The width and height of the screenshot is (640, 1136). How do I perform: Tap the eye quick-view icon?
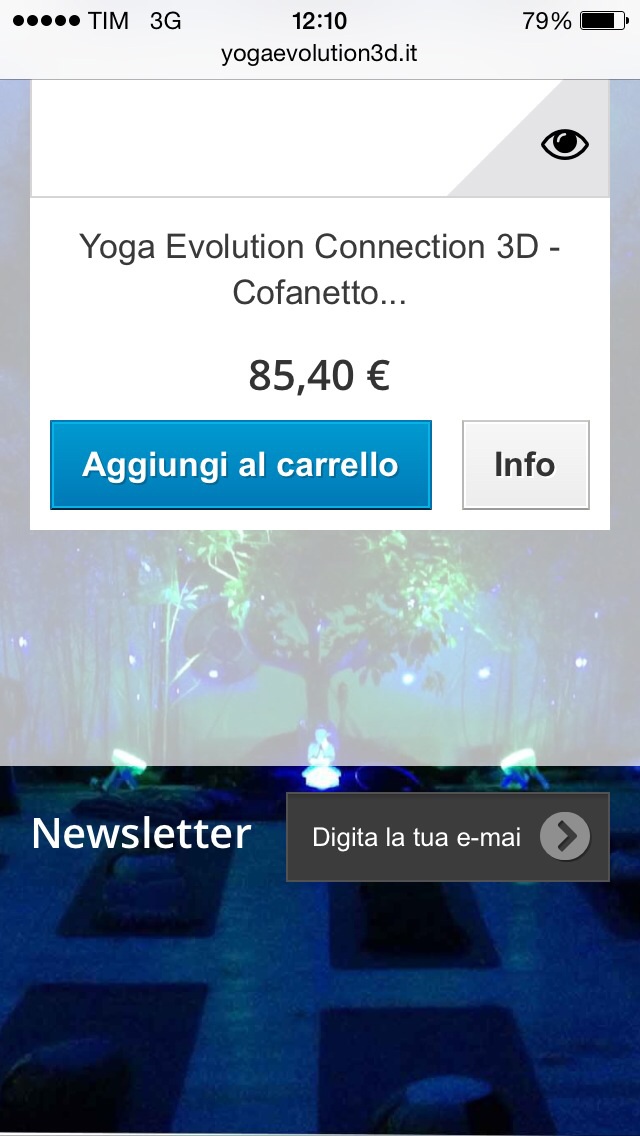(565, 145)
